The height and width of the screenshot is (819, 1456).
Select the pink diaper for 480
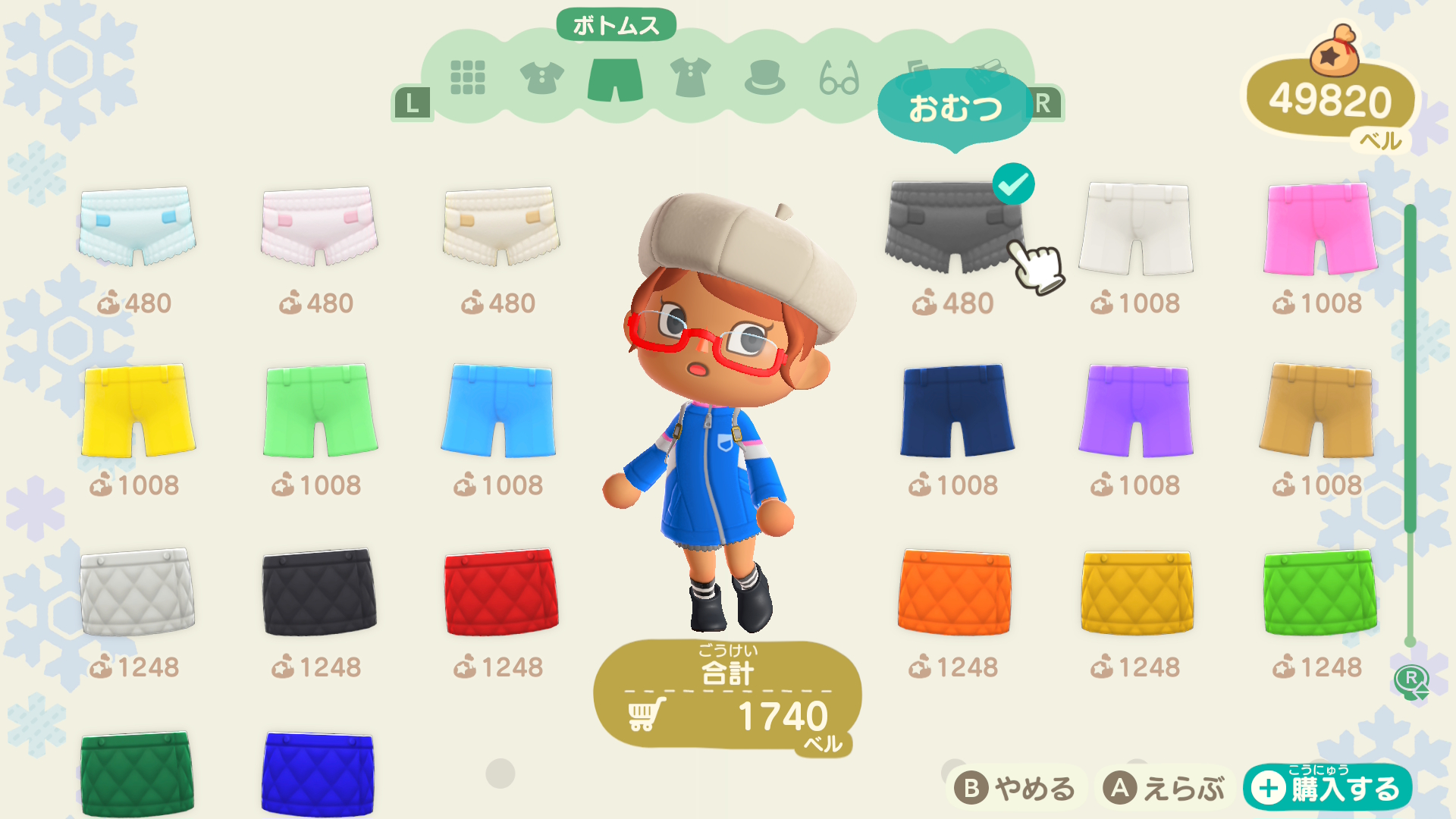pos(318,227)
